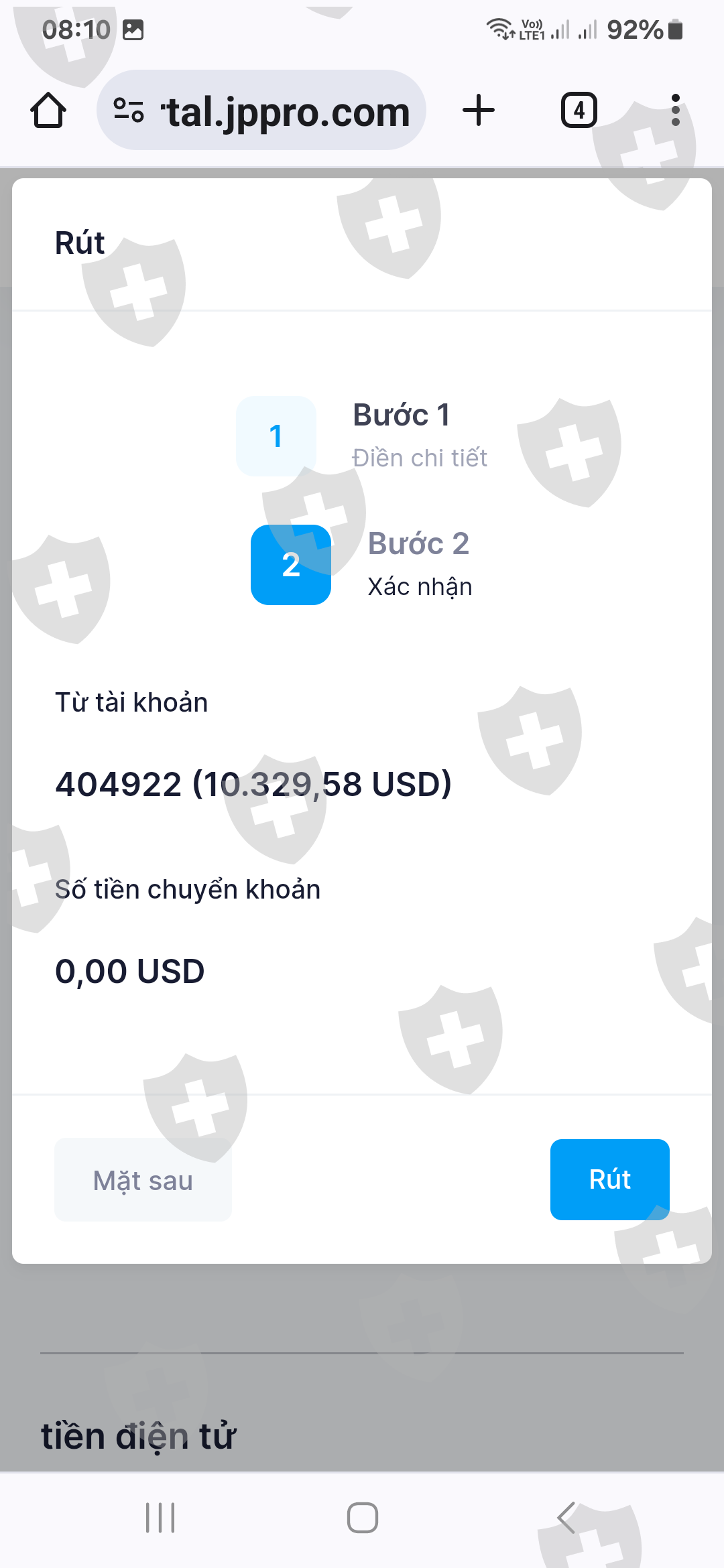The image size is (724, 1568).
Task: Open the browser home page icon
Action: pyautogui.click(x=48, y=111)
